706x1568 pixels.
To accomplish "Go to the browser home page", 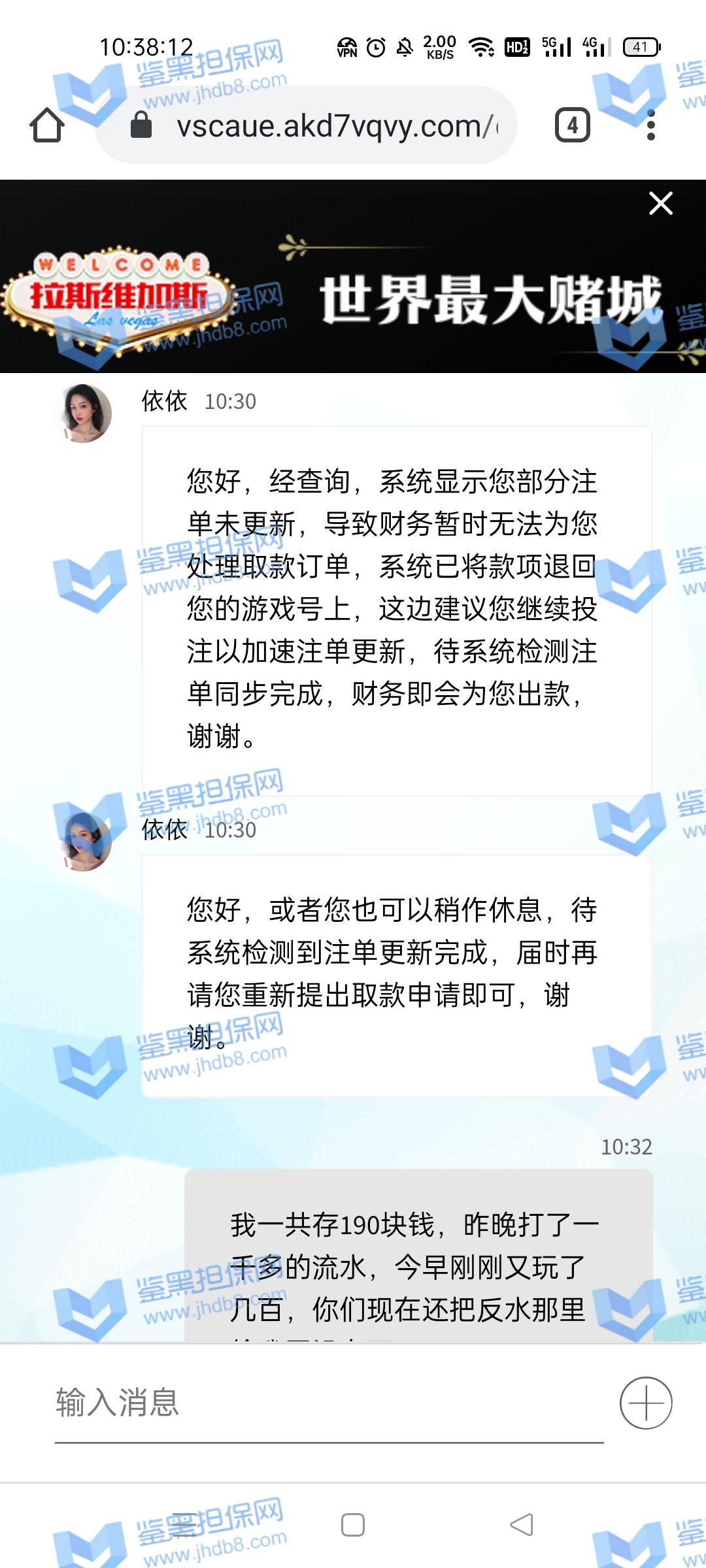I will pos(47,125).
